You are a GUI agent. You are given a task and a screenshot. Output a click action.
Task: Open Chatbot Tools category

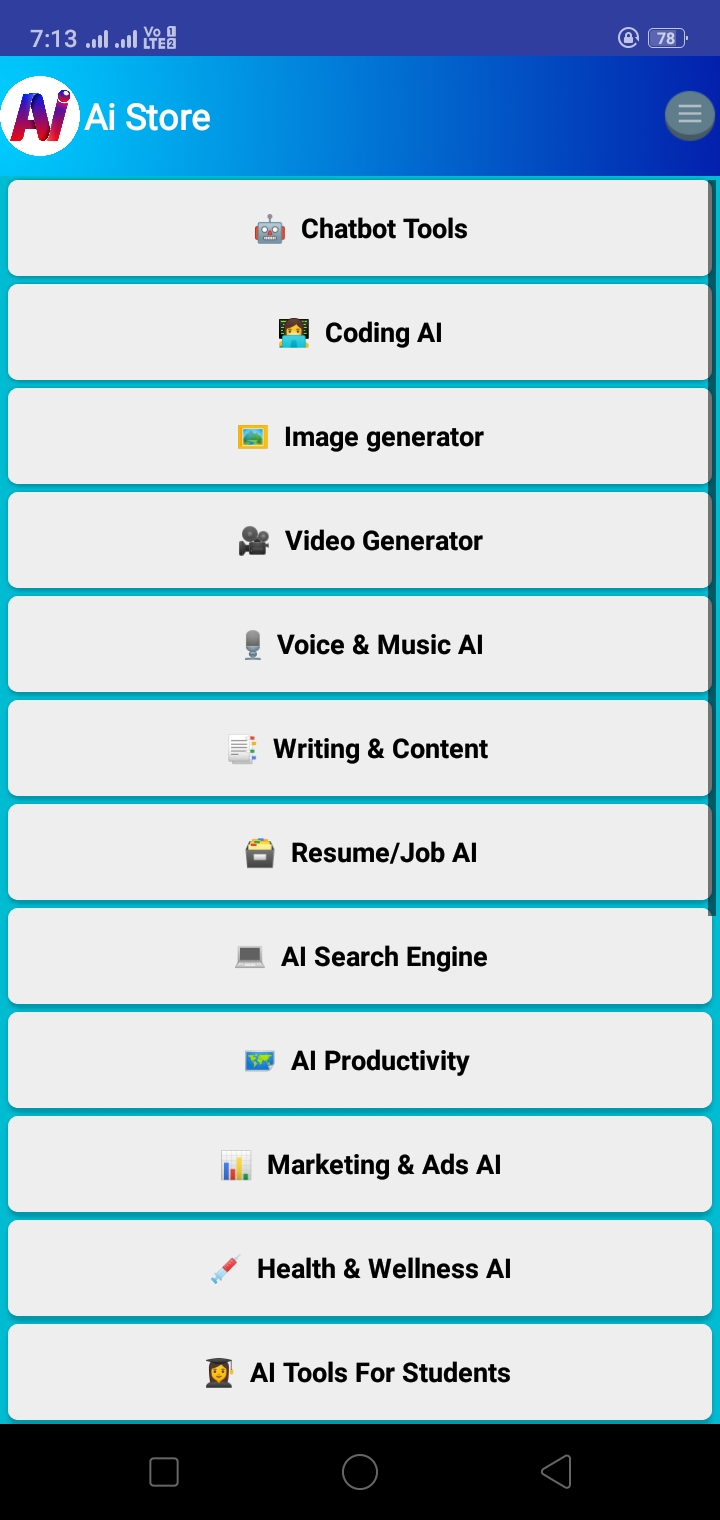click(360, 229)
